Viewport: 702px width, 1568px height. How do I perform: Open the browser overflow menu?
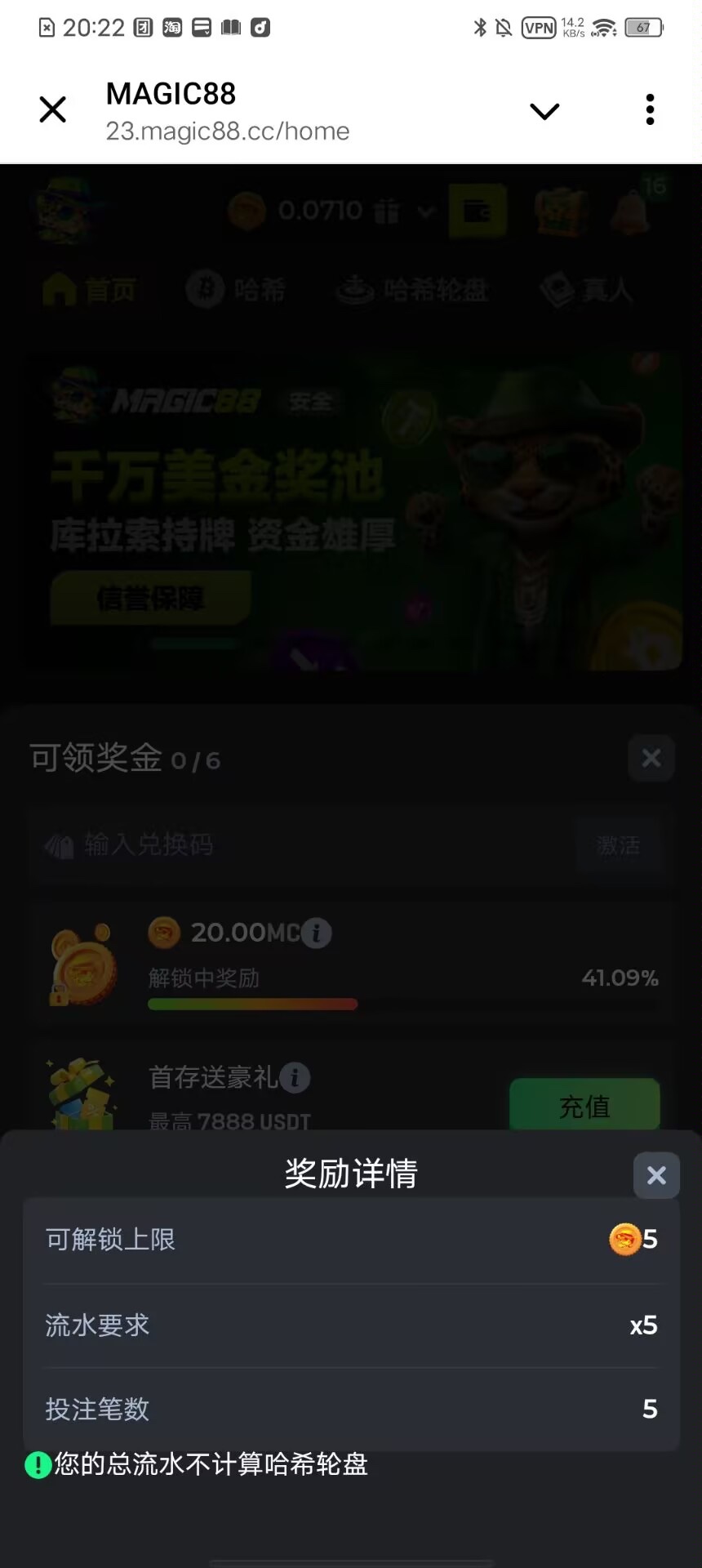point(650,109)
